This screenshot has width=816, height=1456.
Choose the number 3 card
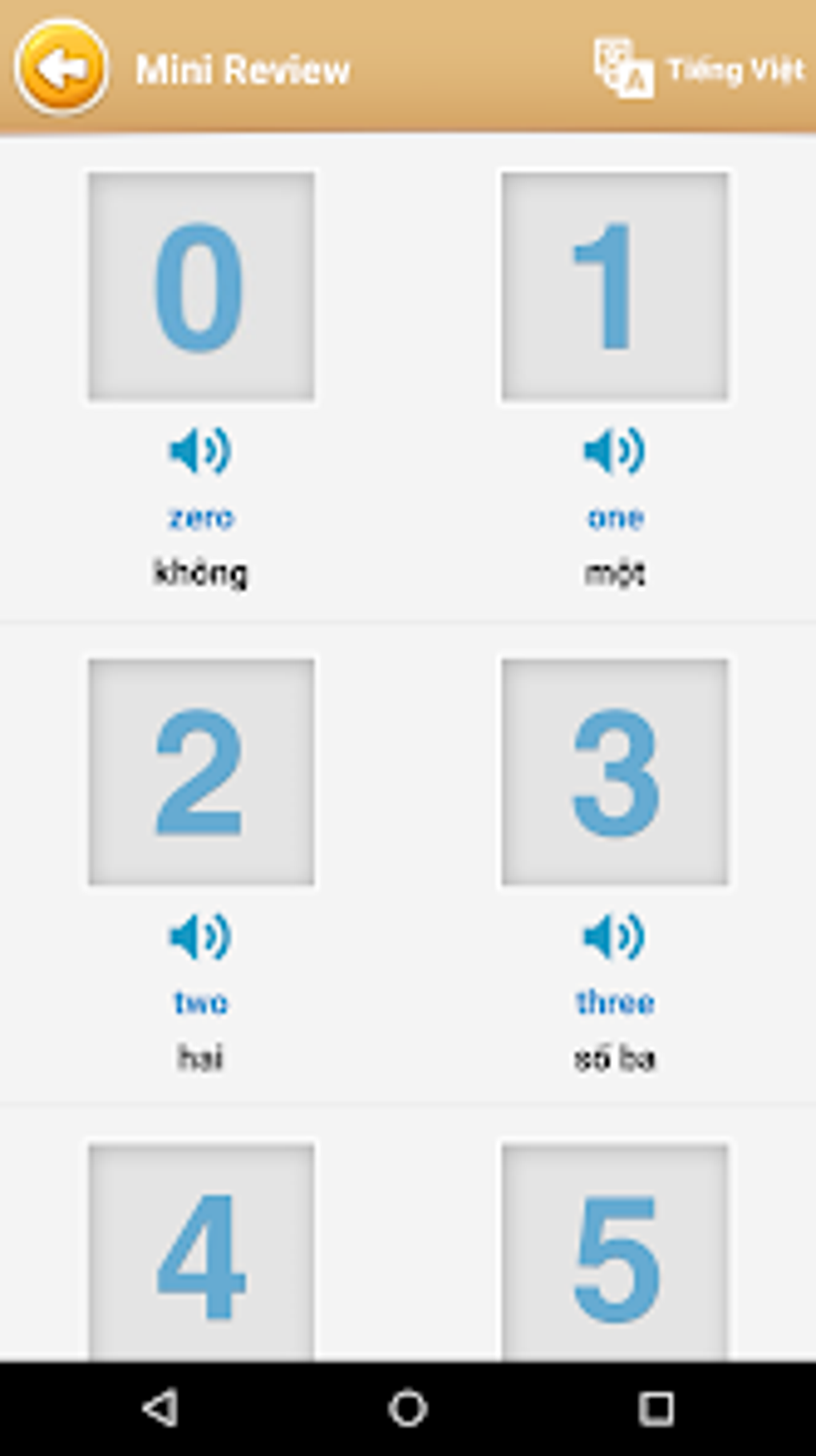tap(614, 772)
